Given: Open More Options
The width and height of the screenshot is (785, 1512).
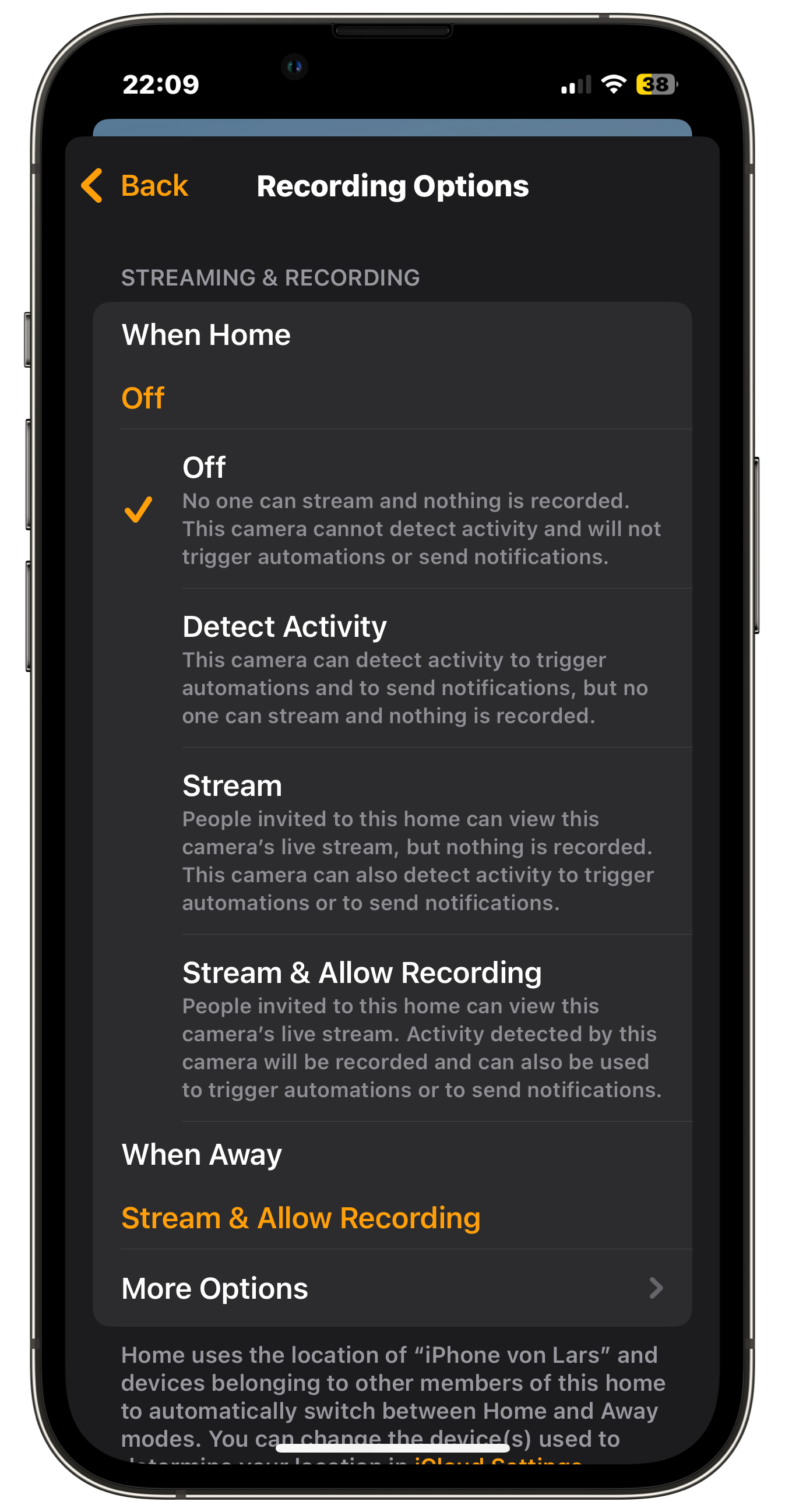Looking at the screenshot, I should click(392, 1288).
